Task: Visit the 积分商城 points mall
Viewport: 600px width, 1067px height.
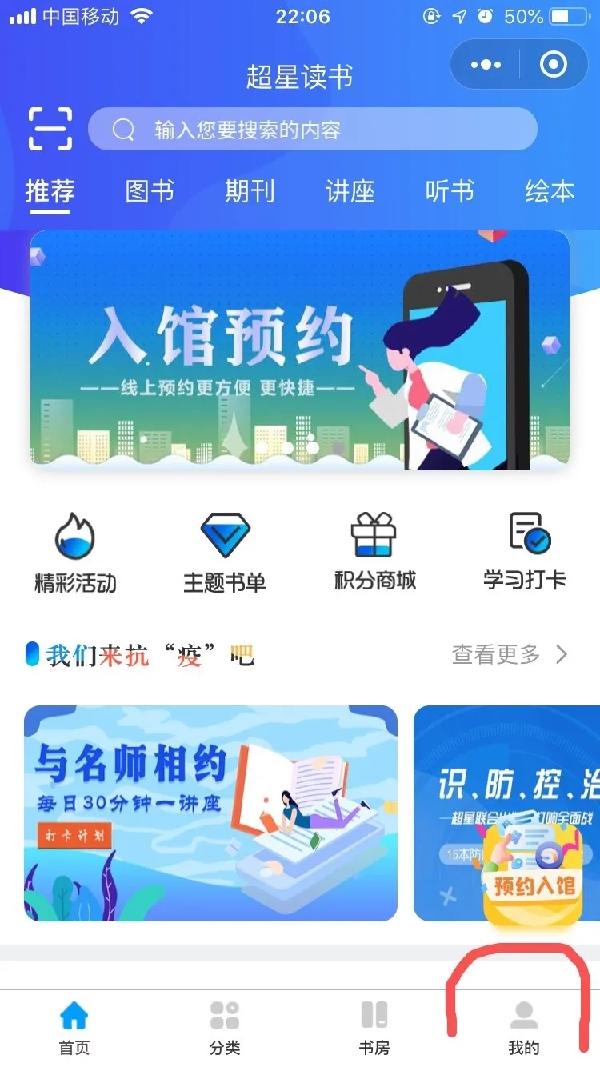Action: [x=374, y=552]
